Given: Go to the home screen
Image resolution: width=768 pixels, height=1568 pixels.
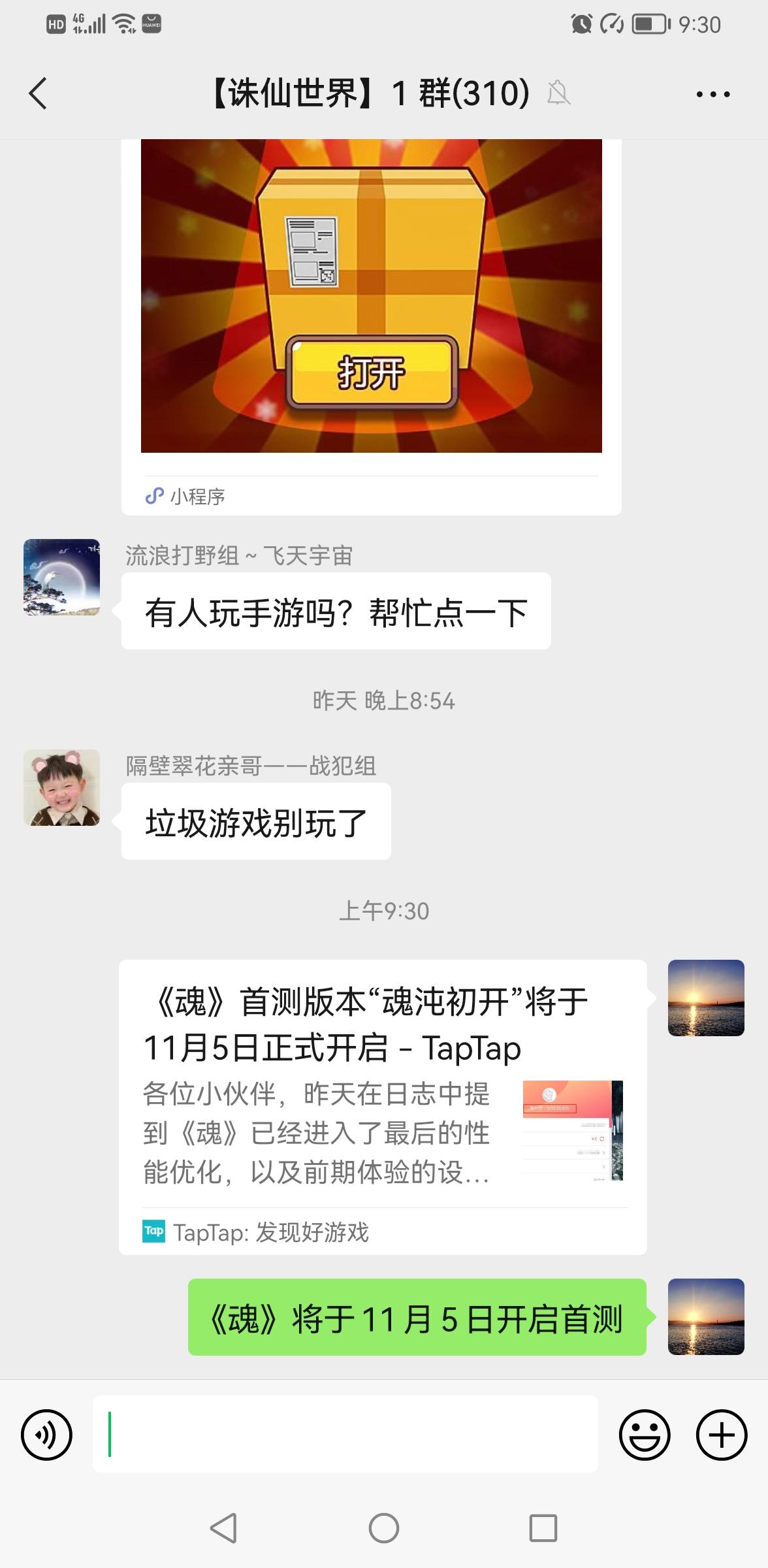Looking at the screenshot, I should click(x=384, y=1528).
